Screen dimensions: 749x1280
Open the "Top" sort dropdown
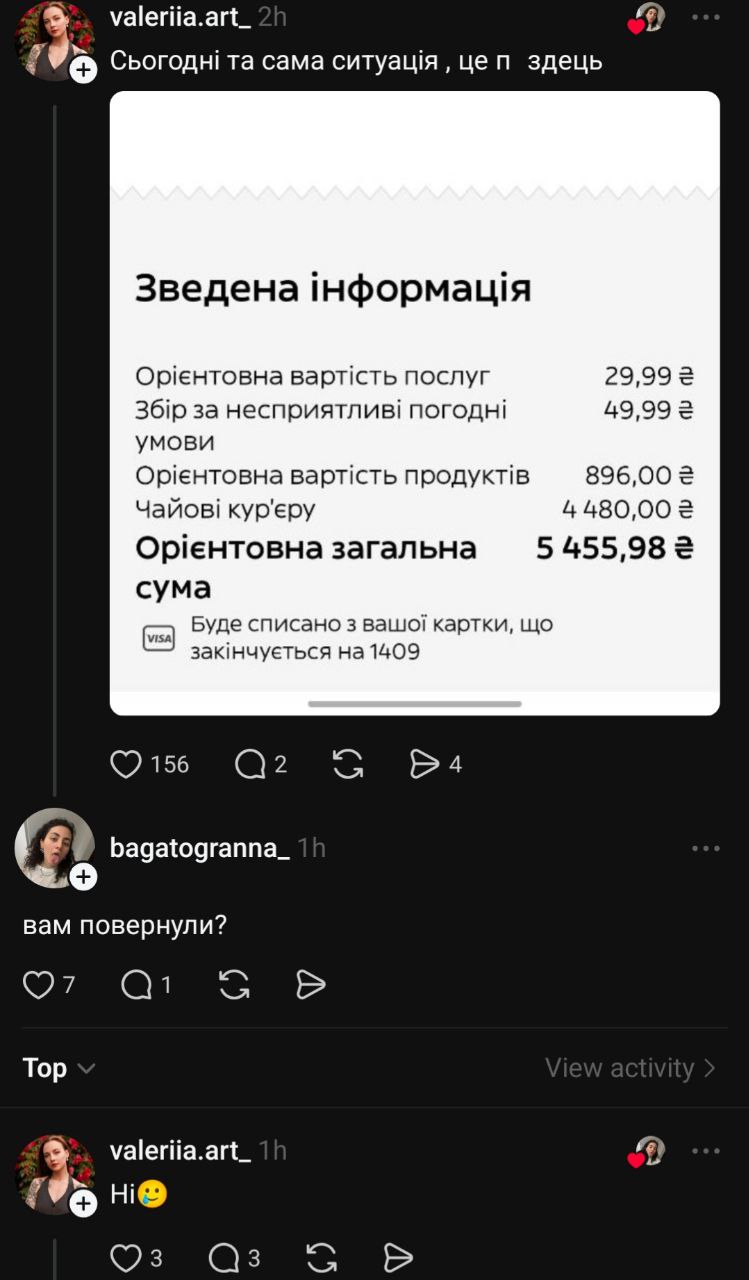point(55,1068)
